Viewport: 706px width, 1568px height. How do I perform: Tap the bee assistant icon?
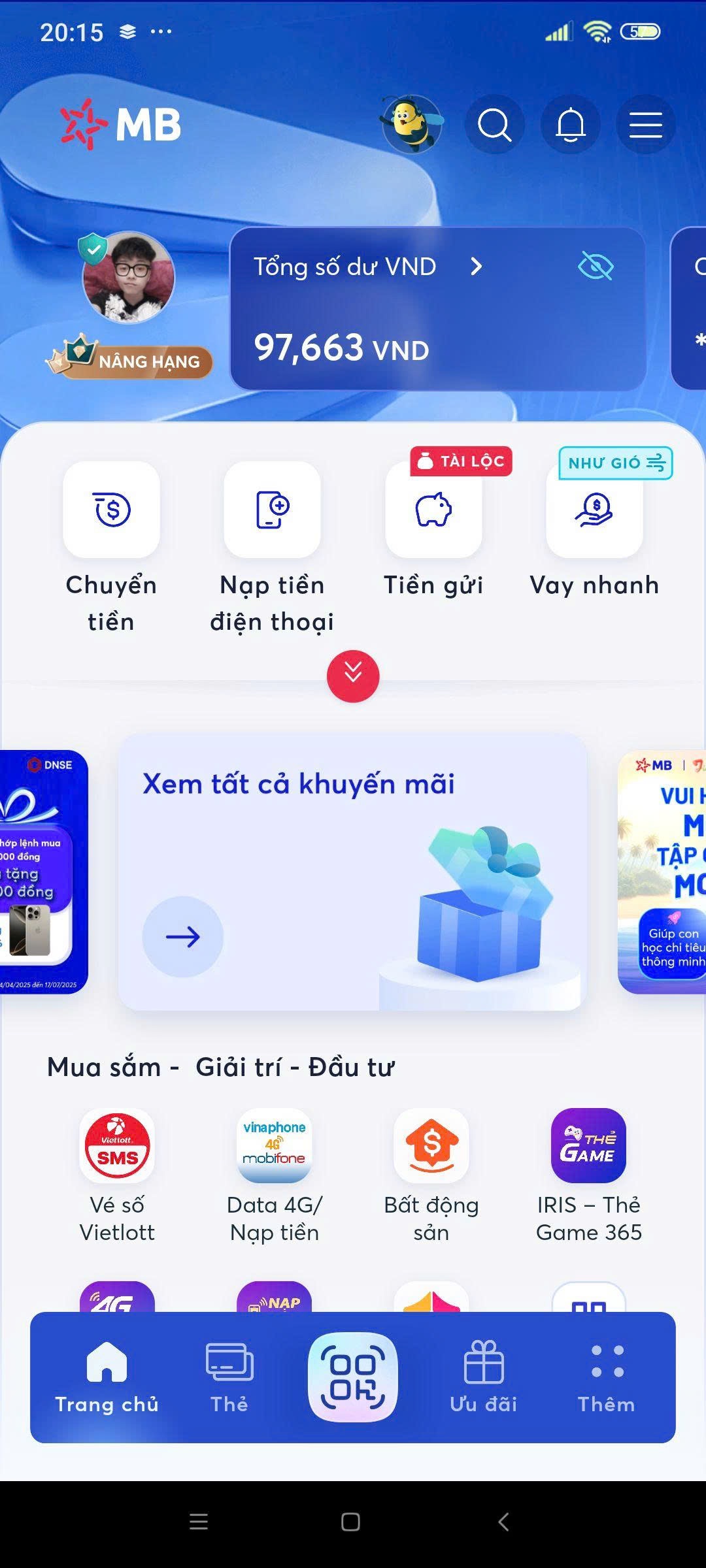pyautogui.click(x=412, y=124)
